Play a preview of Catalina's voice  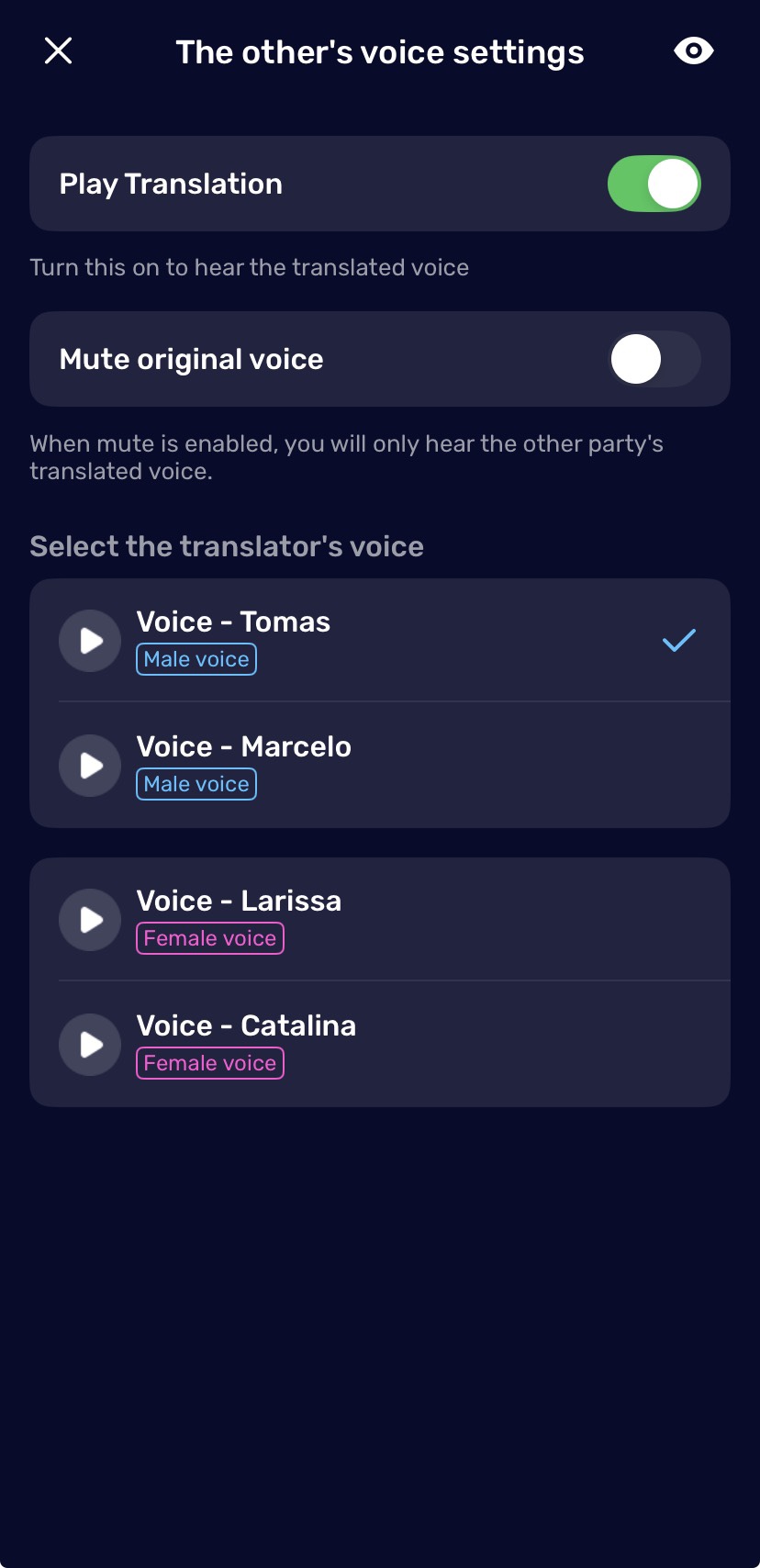tap(89, 1044)
